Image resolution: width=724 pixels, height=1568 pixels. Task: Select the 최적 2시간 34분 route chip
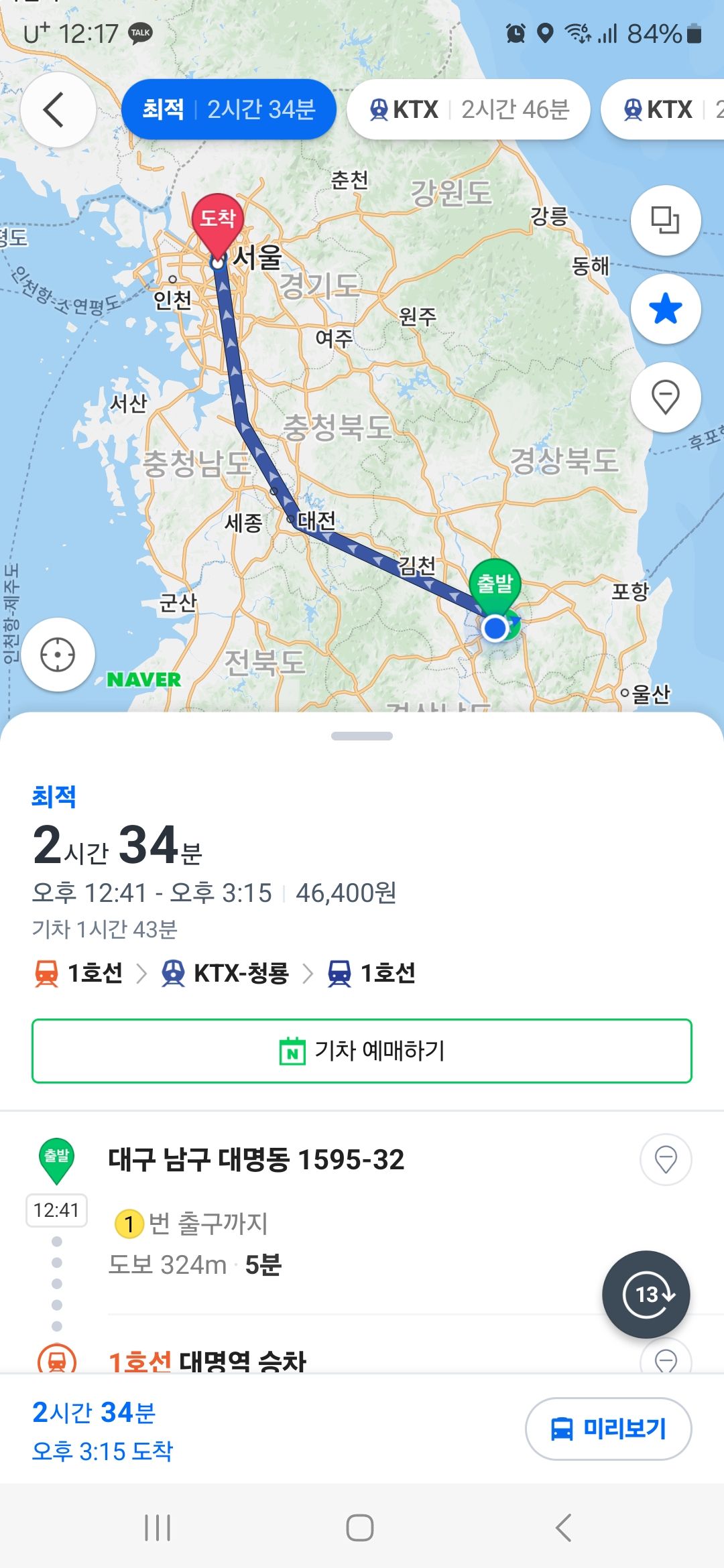[229, 109]
